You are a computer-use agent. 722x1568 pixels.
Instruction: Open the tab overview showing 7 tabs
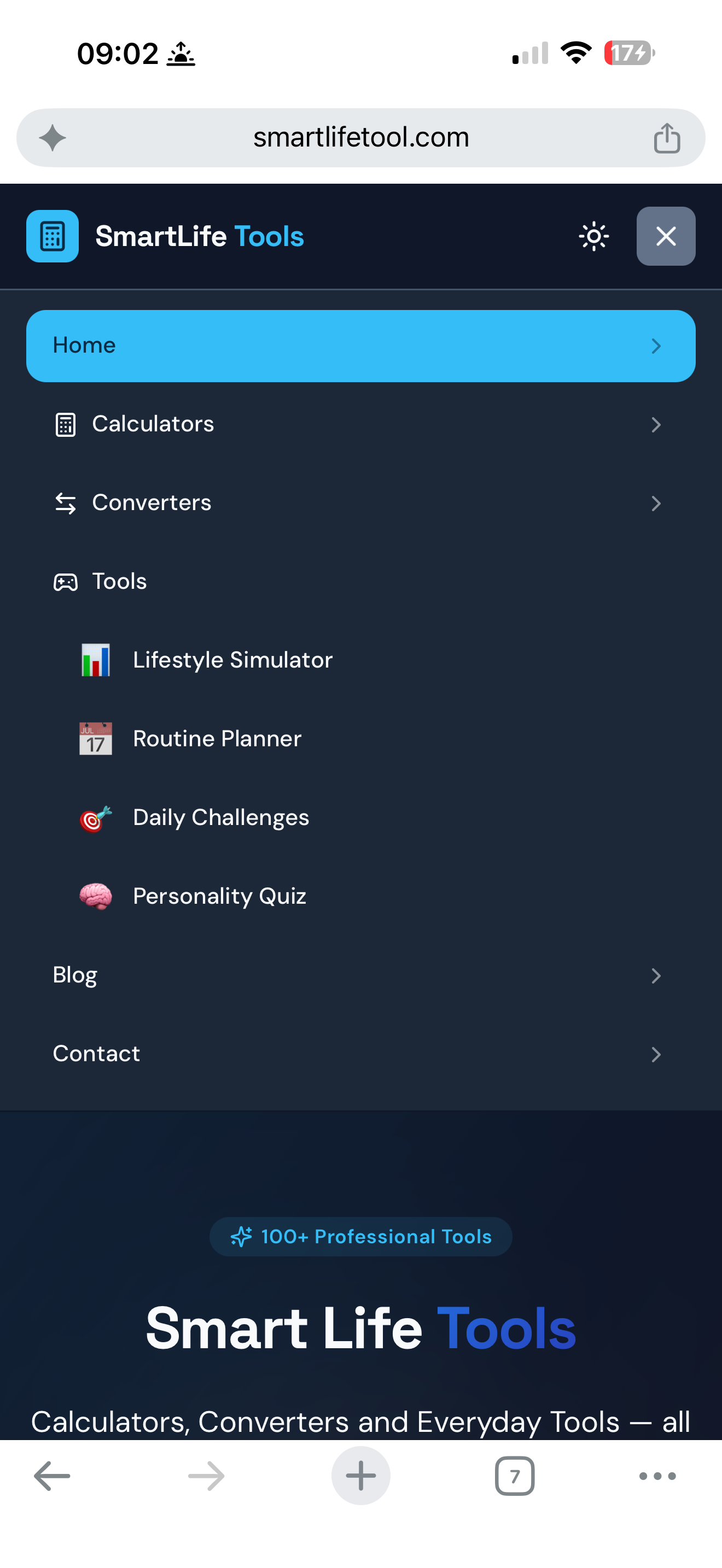pos(514,1476)
